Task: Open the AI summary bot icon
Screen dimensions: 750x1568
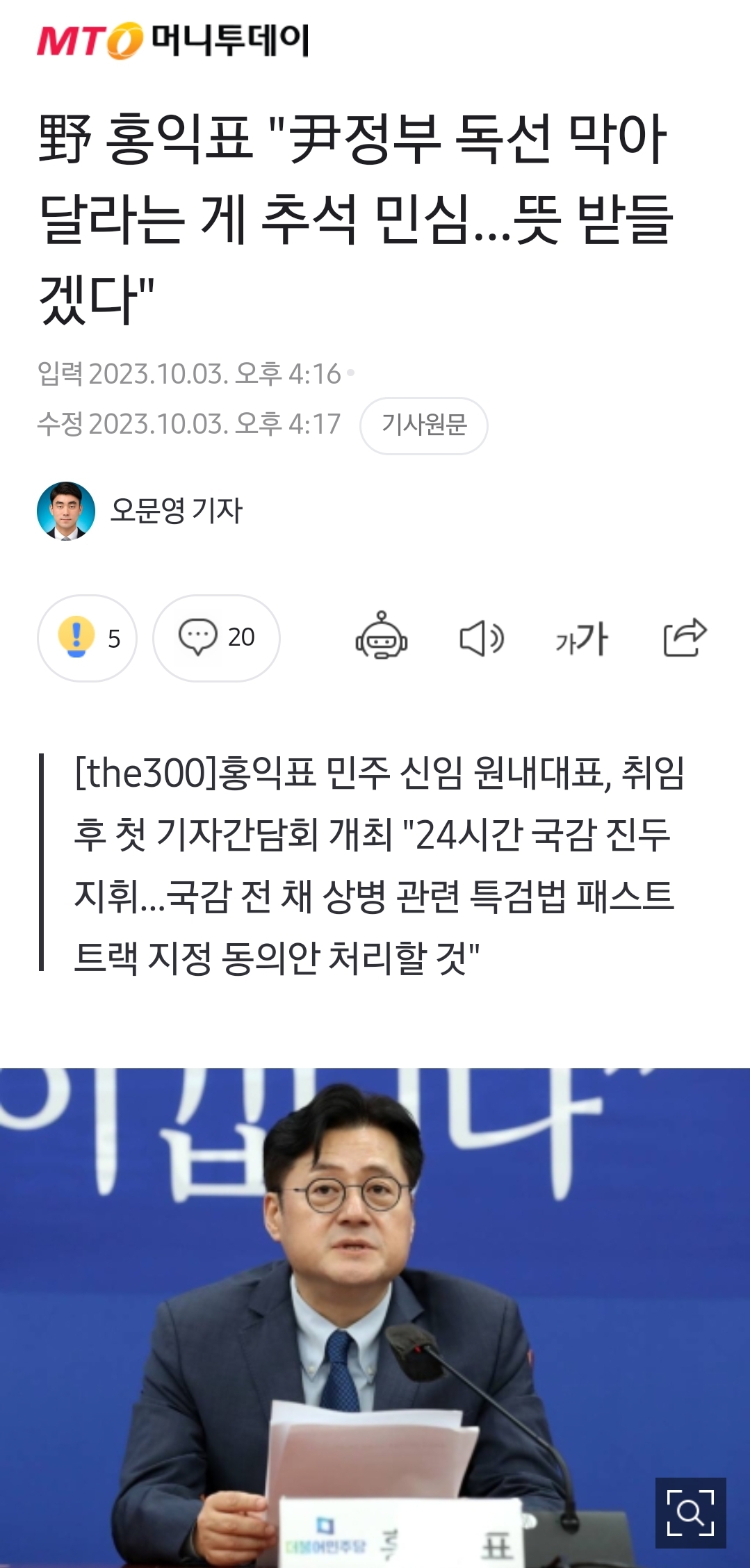Action: pyautogui.click(x=381, y=637)
